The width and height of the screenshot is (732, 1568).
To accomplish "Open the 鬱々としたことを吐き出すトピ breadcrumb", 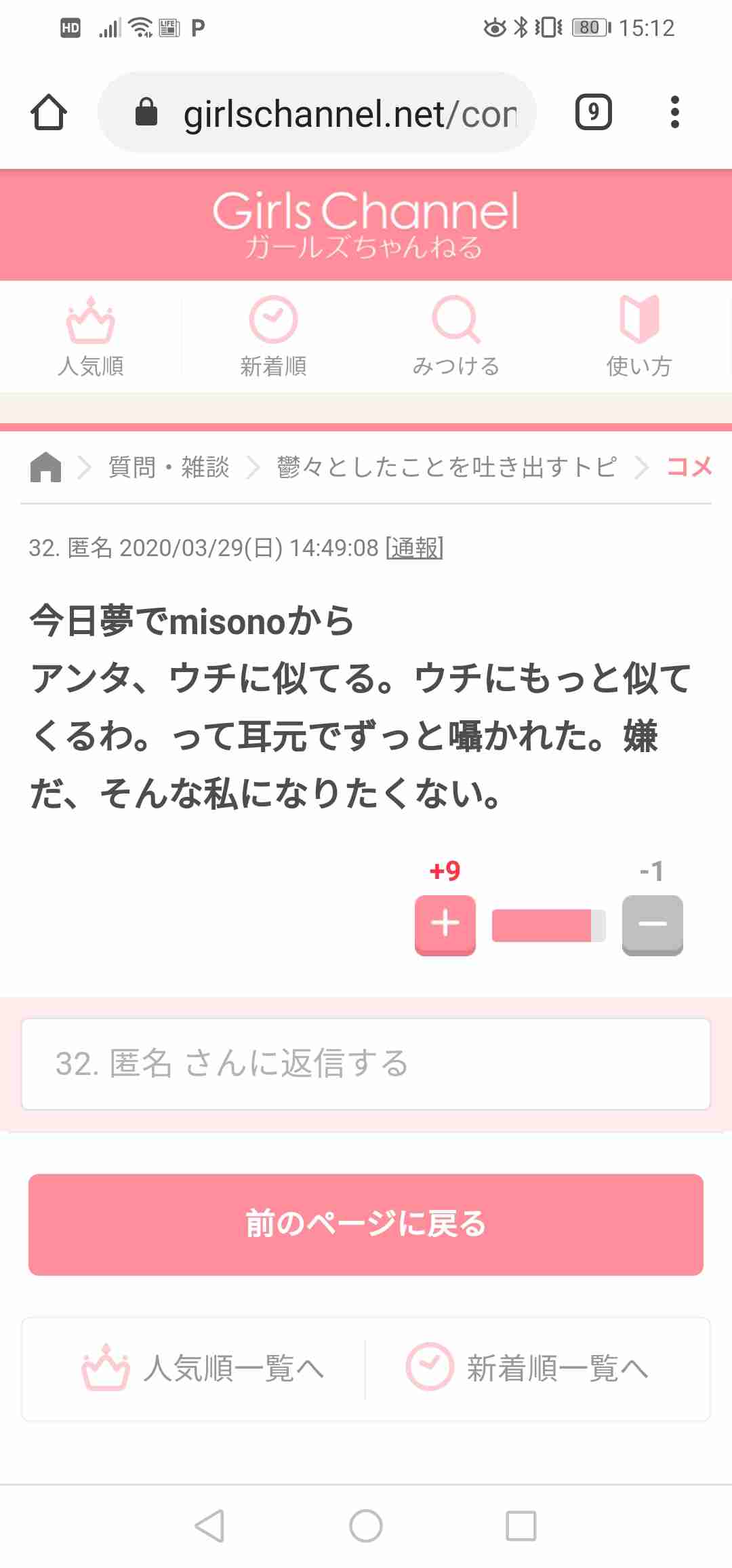I will pyautogui.click(x=447, y=467).
